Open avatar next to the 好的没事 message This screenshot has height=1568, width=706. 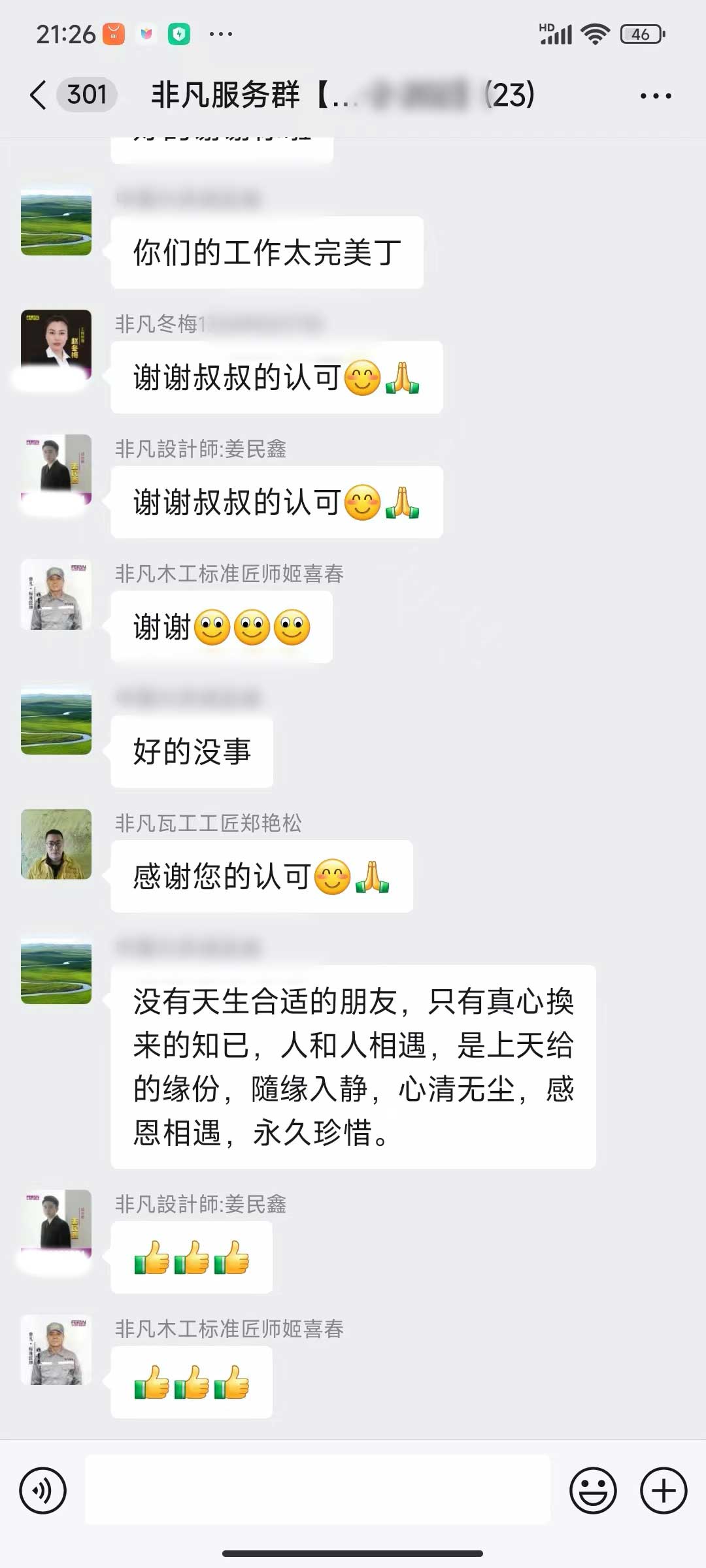pyautogui.click(x=56, y=719)
